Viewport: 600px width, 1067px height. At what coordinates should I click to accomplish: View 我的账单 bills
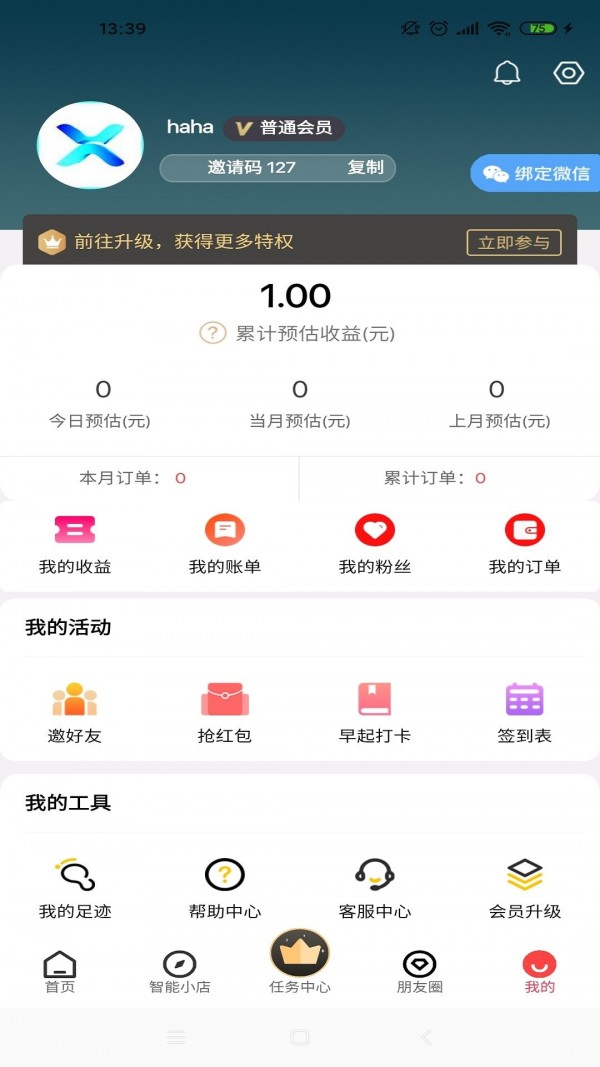click(225, 545)
